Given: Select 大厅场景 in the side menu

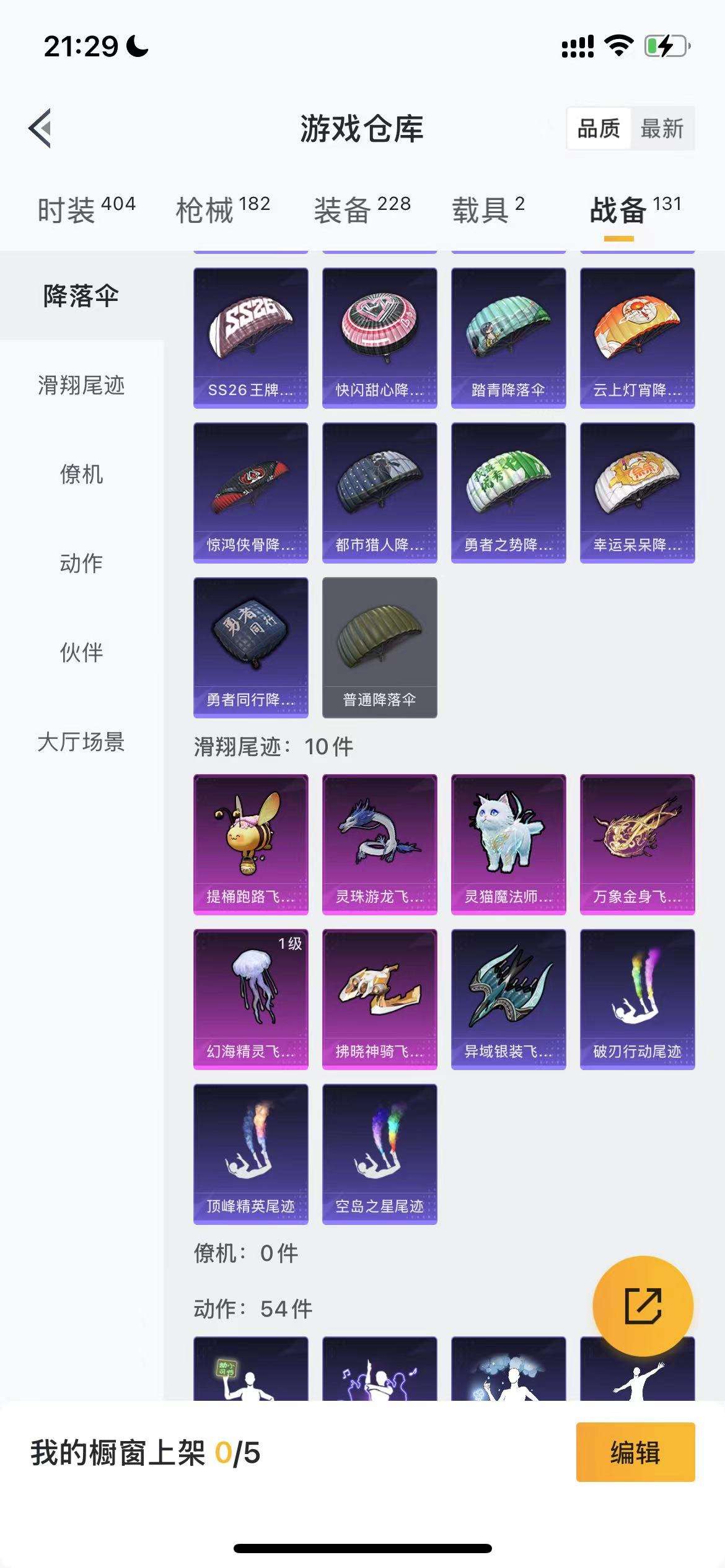Looking at the screenshot, I should (81, 742).
